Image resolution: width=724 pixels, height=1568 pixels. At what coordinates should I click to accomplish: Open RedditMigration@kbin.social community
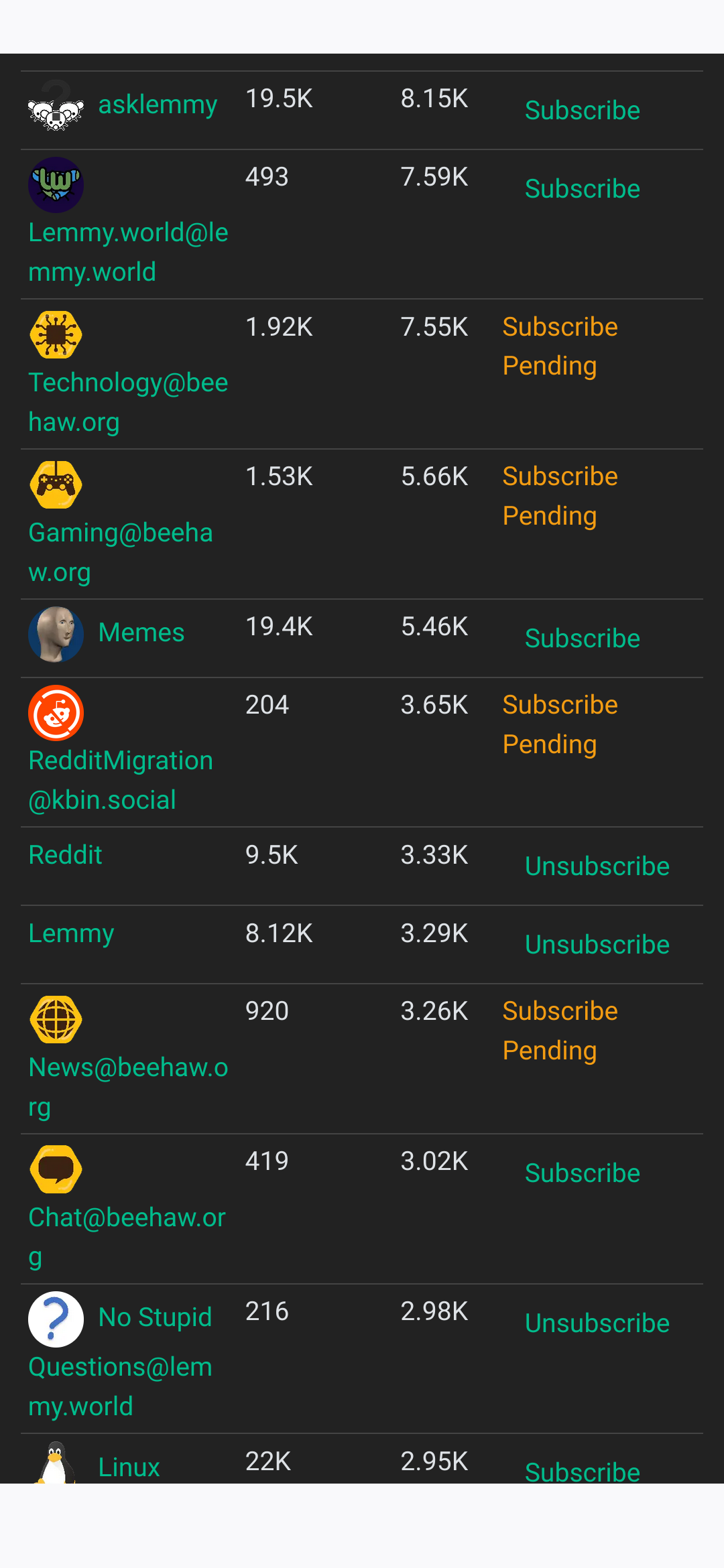(x=121, y=780)
